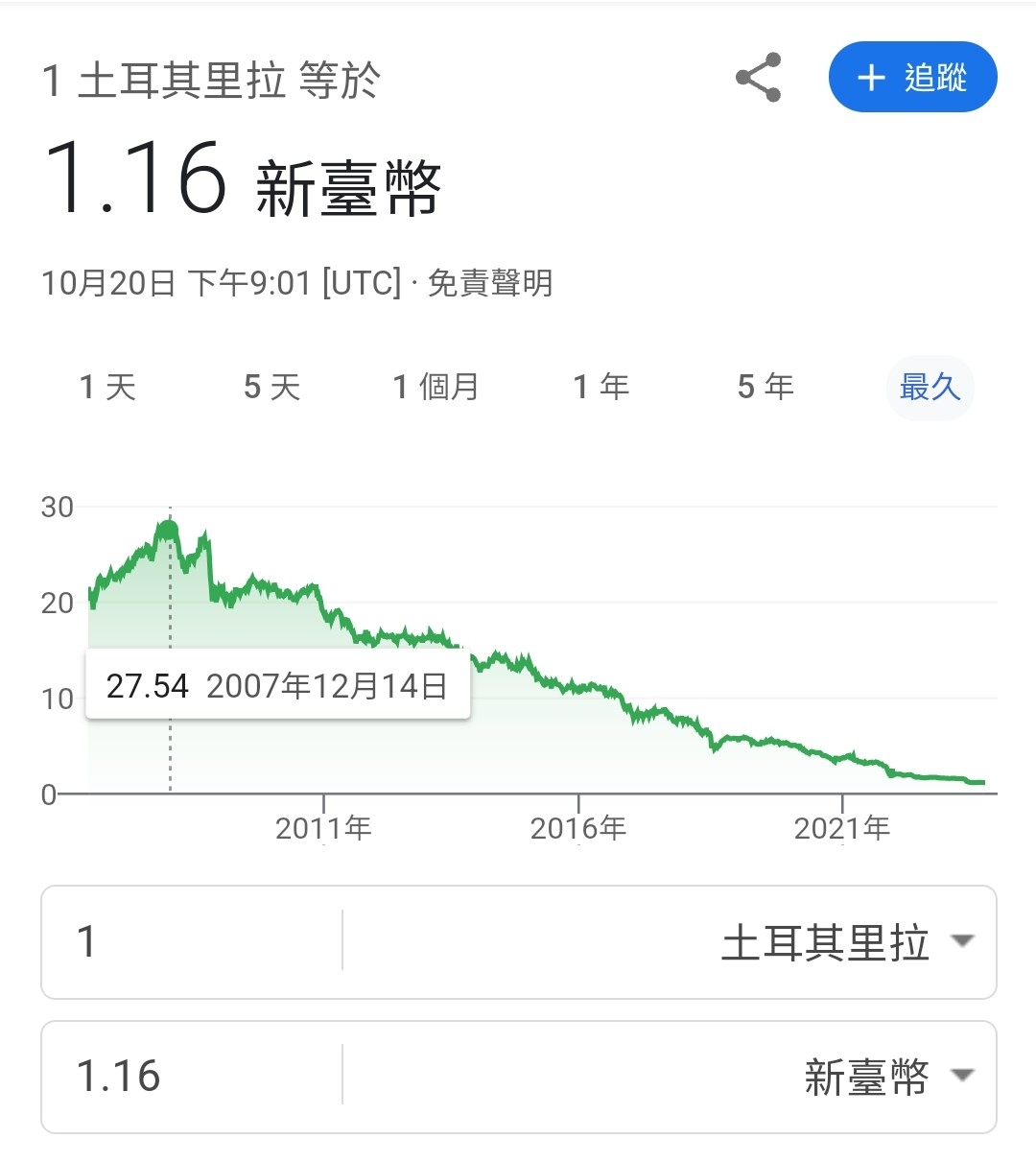Image resolution: width=1036 pixels, height=1162 pixels.
Task: Edit the 1.16 New Taiwan dollar amount
Action: (x=192, y=1076)
